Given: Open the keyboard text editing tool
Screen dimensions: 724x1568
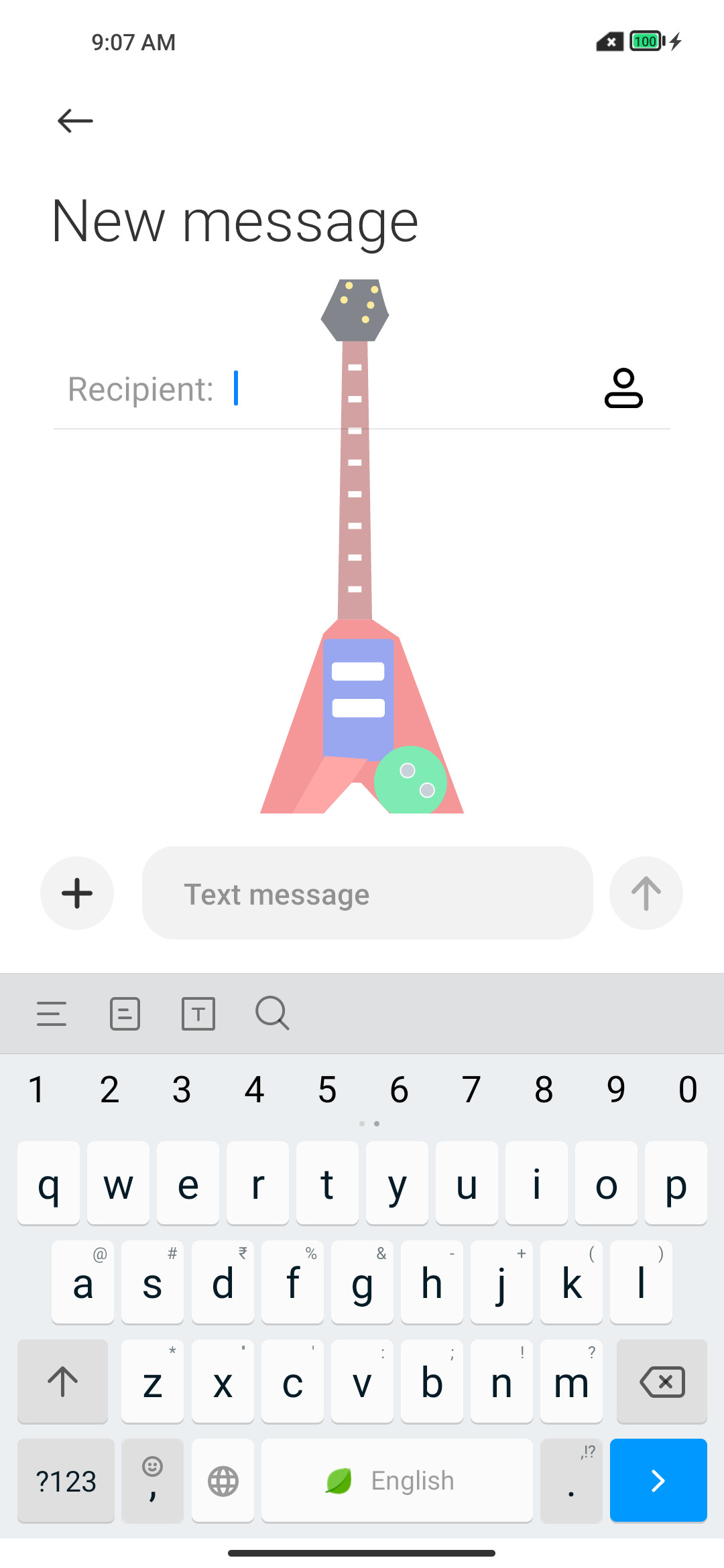Looking at the screenshot, I should [198, 1014].
